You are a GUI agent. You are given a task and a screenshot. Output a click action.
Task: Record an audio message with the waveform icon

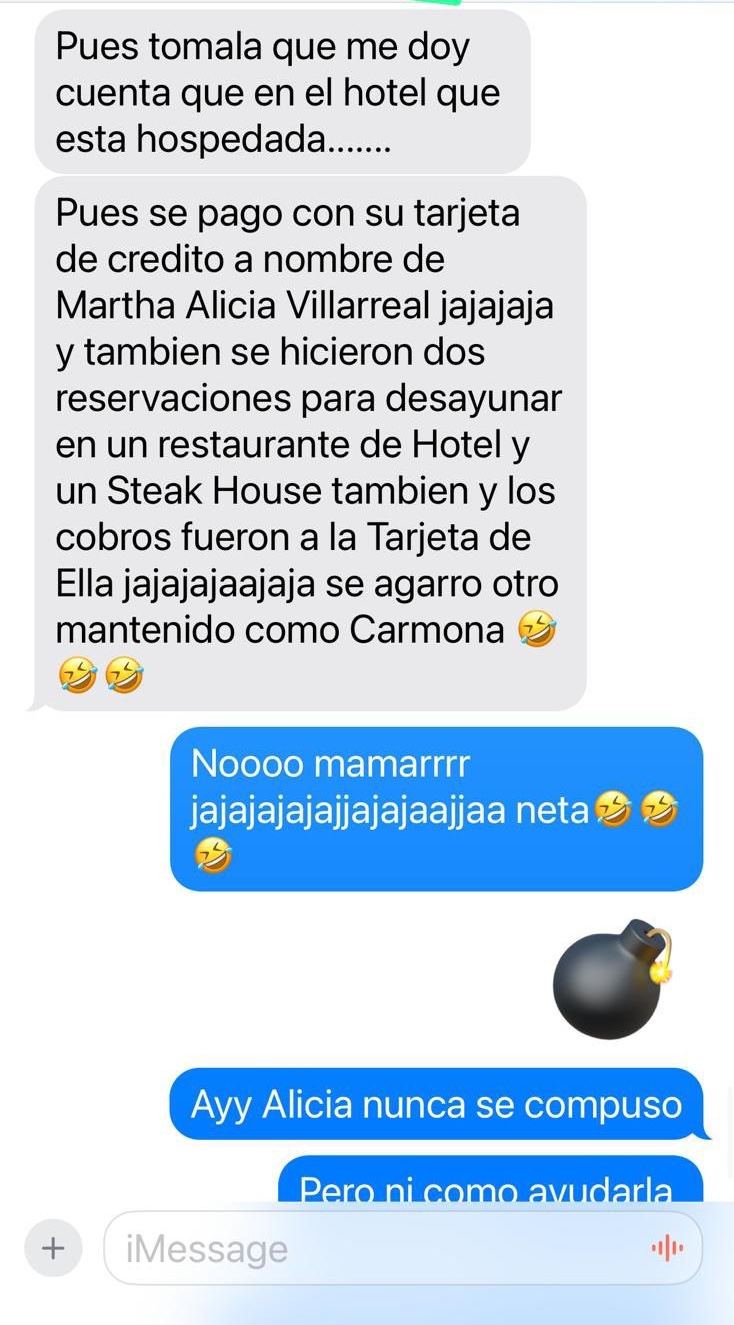pyautogui.click(x=667, y=1248)
